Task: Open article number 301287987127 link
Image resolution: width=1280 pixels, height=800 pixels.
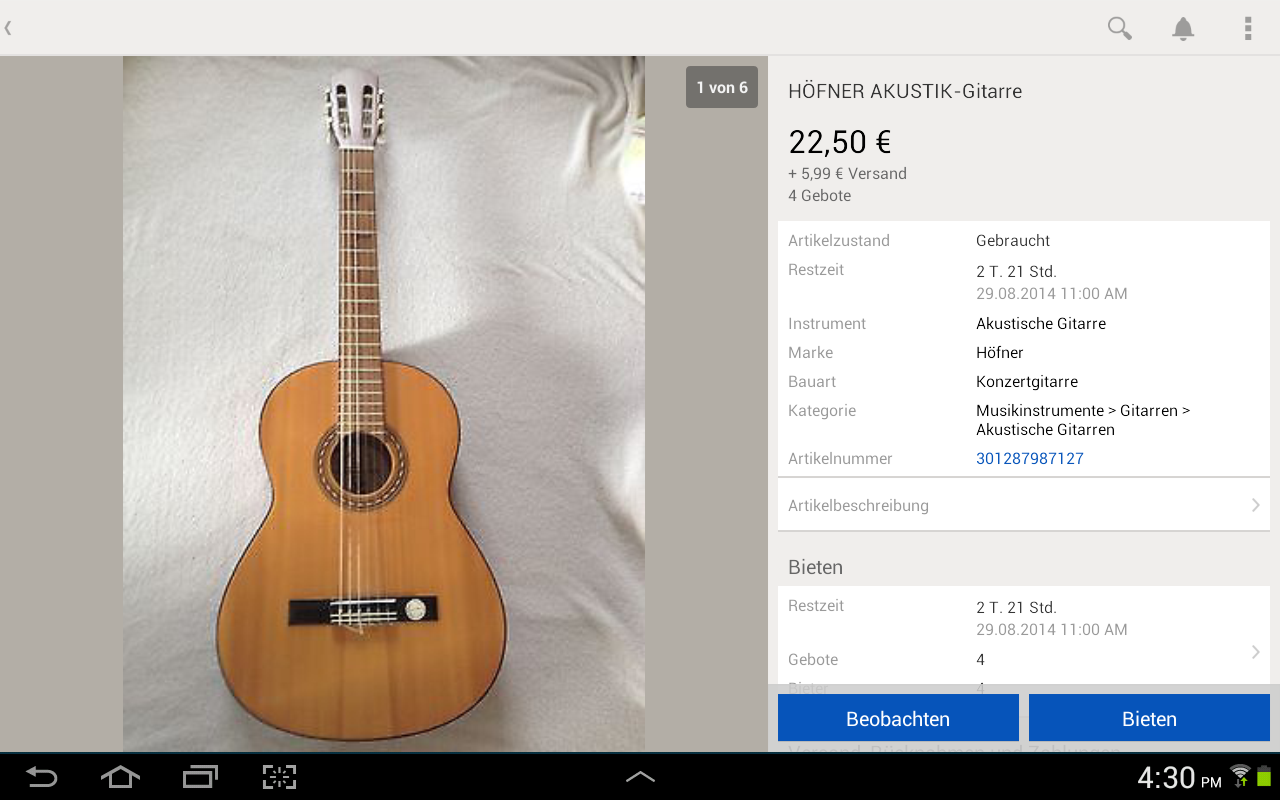Action: point(1029,459)
